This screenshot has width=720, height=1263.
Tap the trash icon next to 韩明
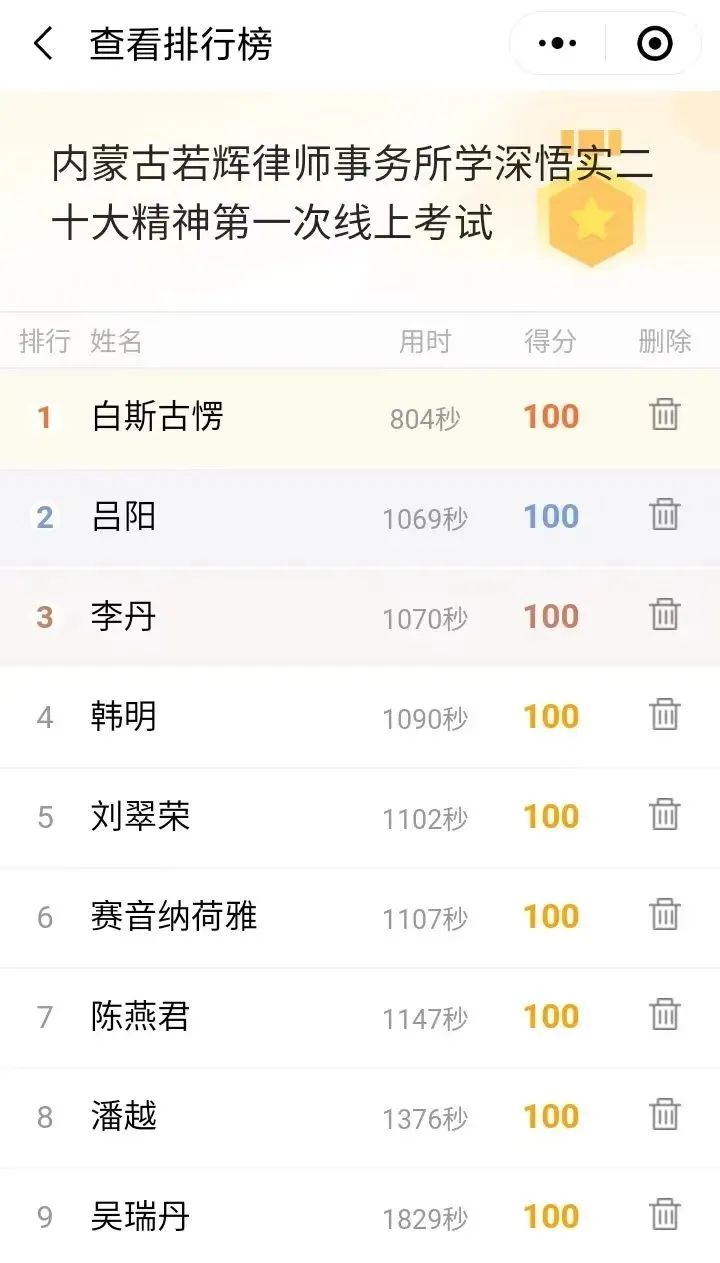pyautogui.click(x=665, y=714)
